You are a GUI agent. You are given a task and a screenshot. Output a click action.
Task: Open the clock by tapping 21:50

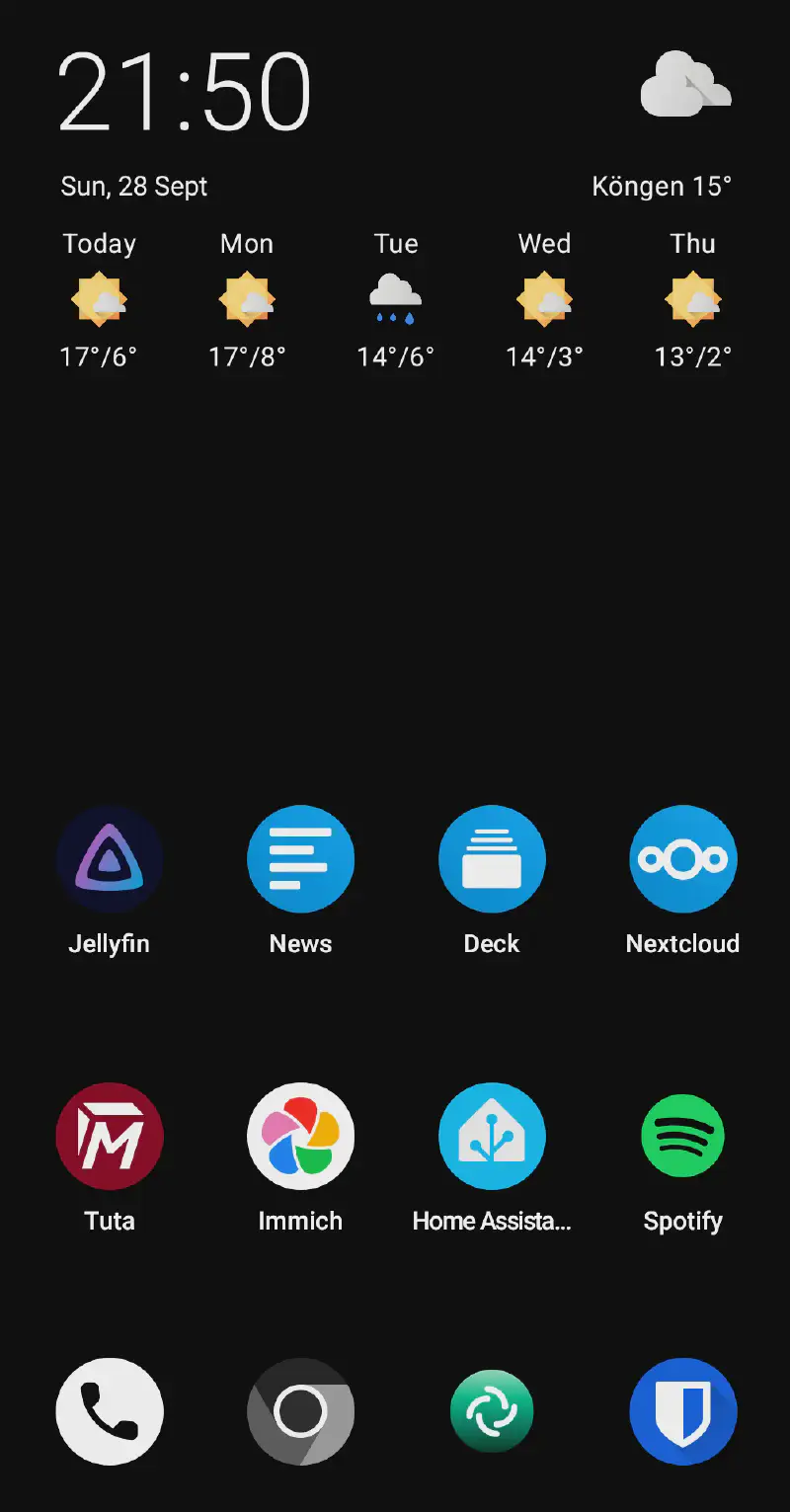point(185,89)
